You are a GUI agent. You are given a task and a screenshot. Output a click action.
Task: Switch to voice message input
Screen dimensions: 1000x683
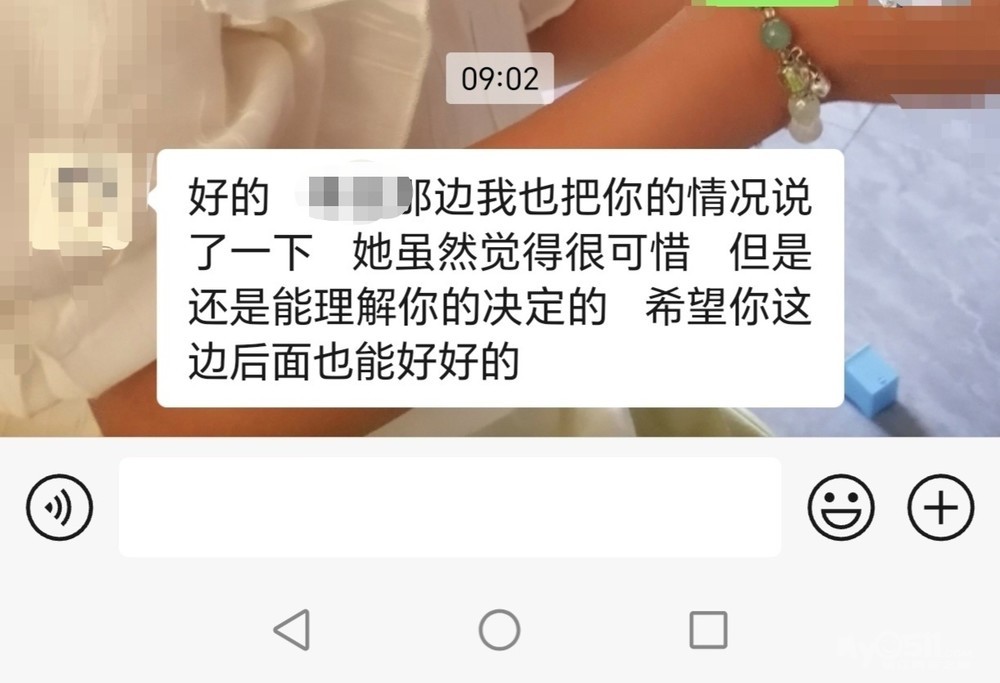coord(59,507)
